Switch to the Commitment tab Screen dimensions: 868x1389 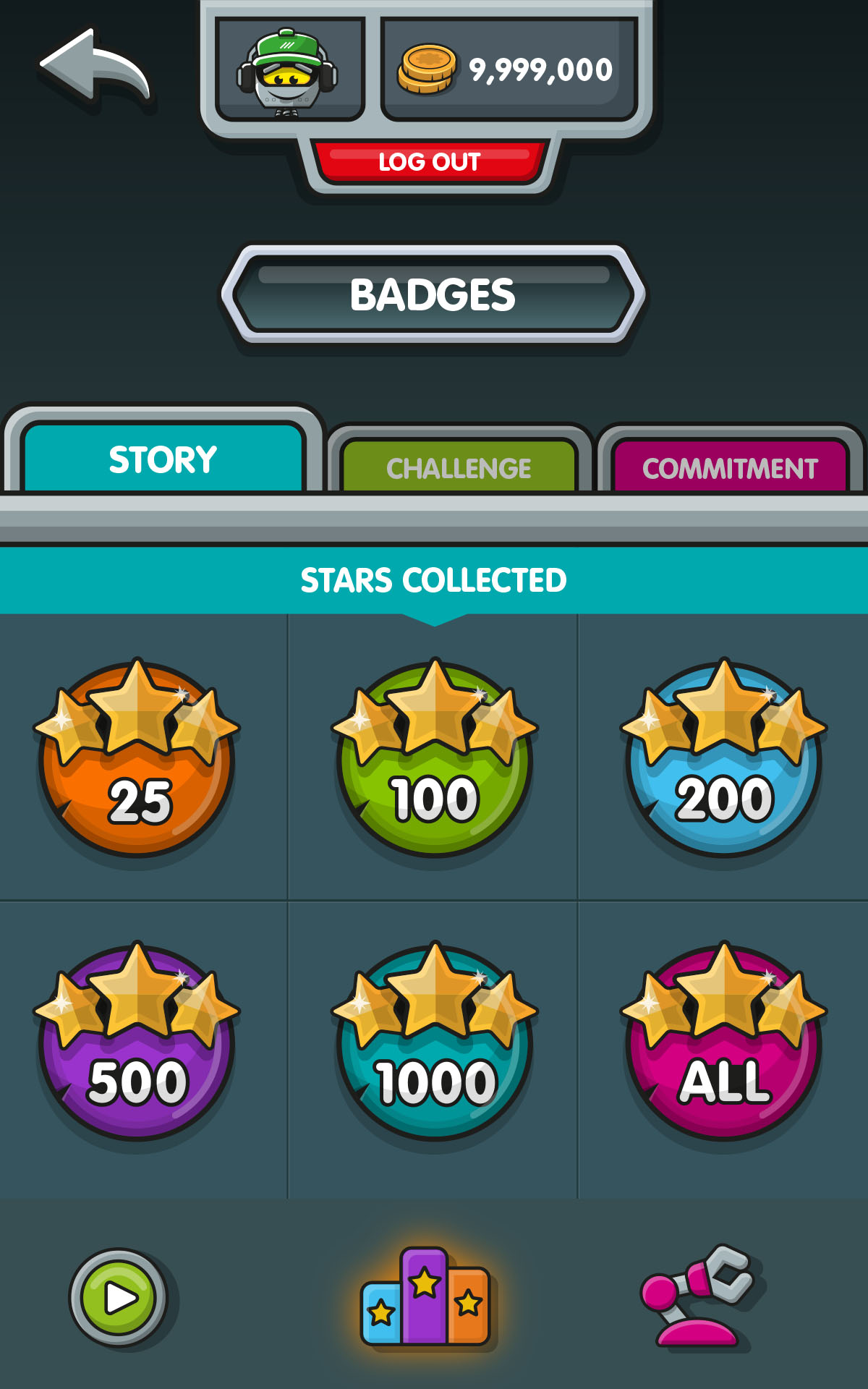coord(730,468)
